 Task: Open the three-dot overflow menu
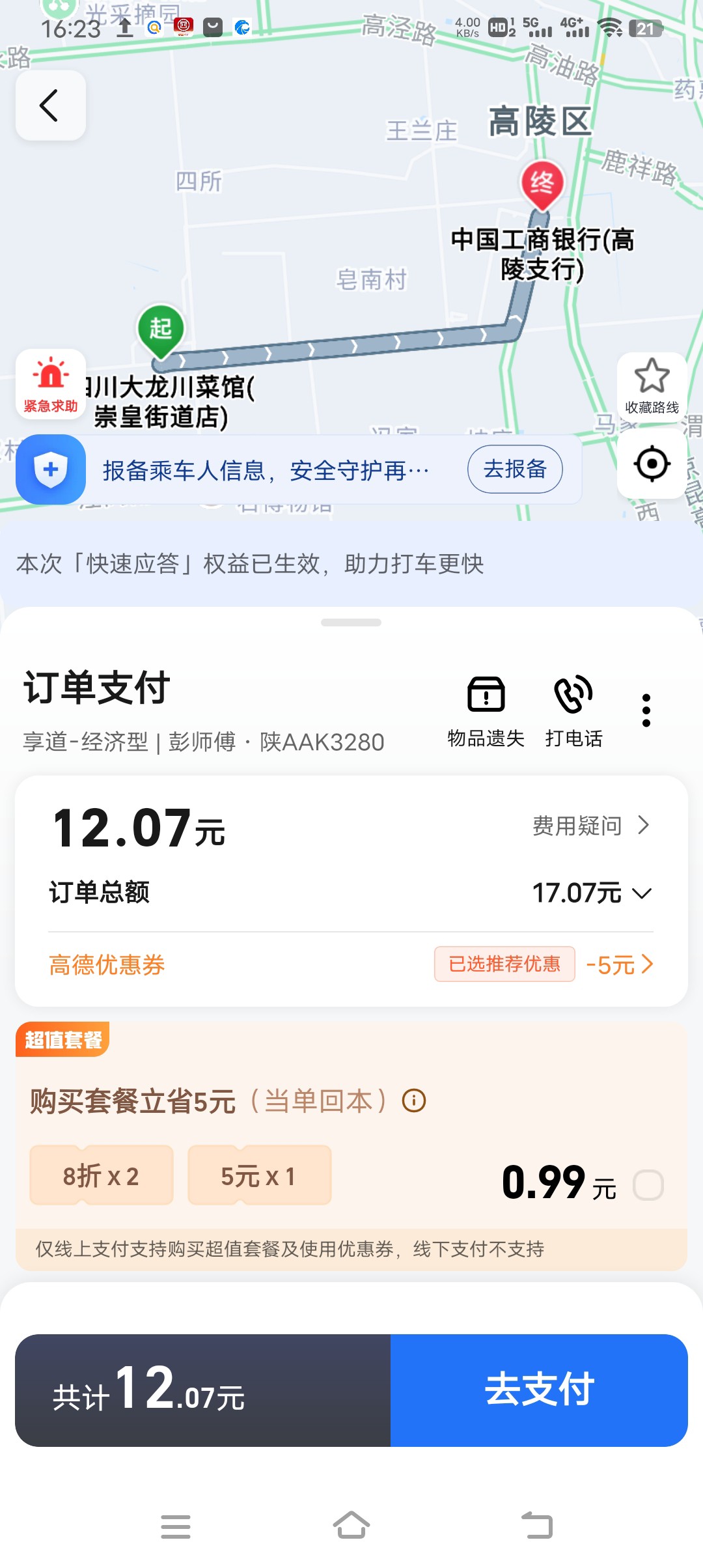646,710
